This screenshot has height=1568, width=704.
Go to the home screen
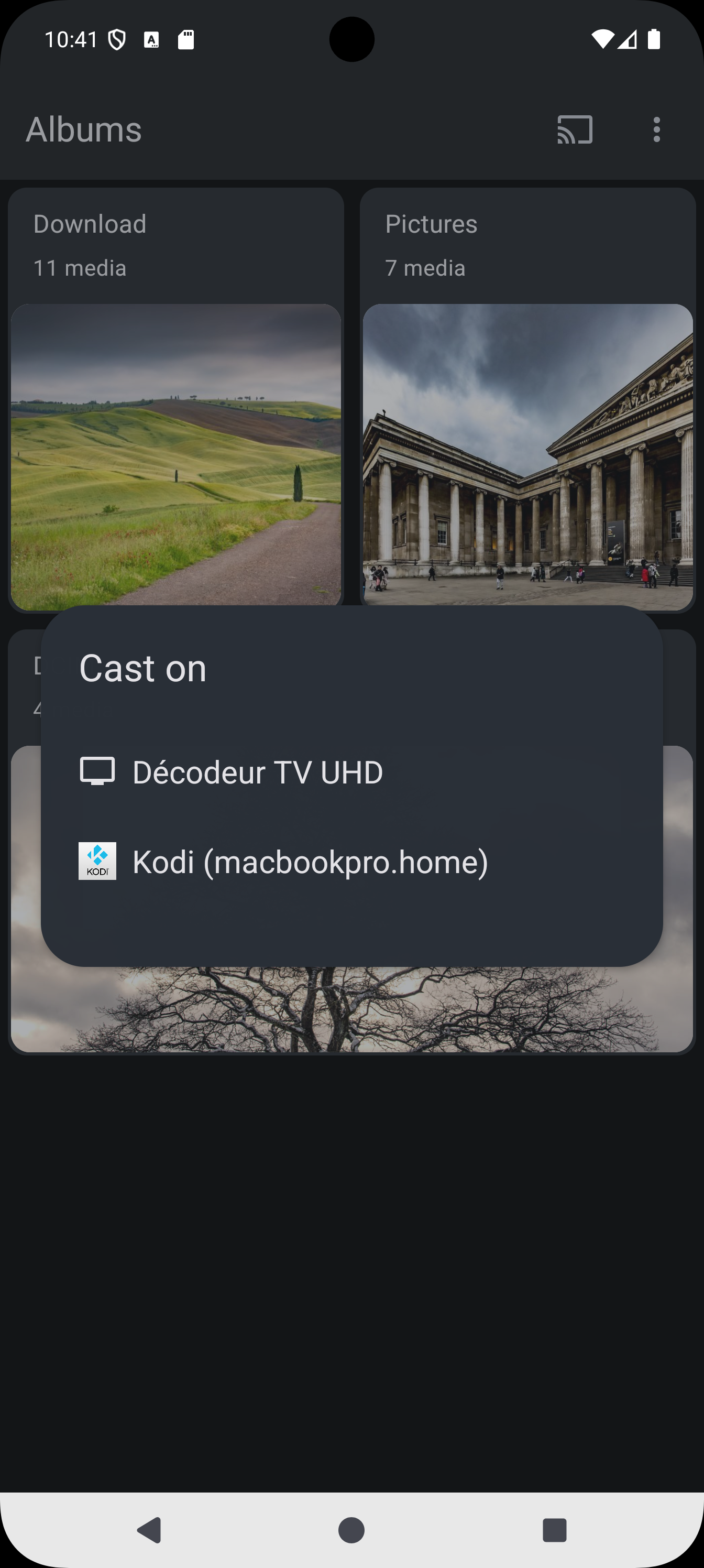[x=351, y=1530]
